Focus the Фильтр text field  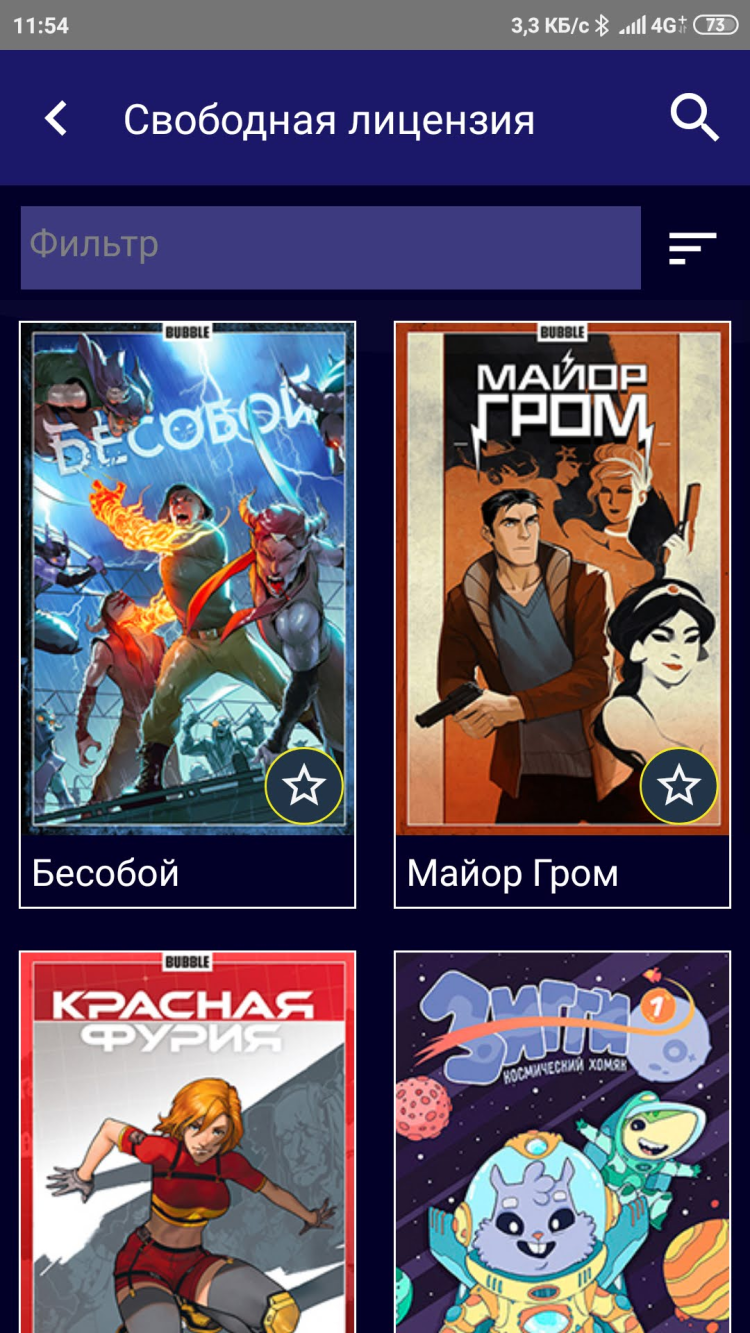click(x=330, y=247)
